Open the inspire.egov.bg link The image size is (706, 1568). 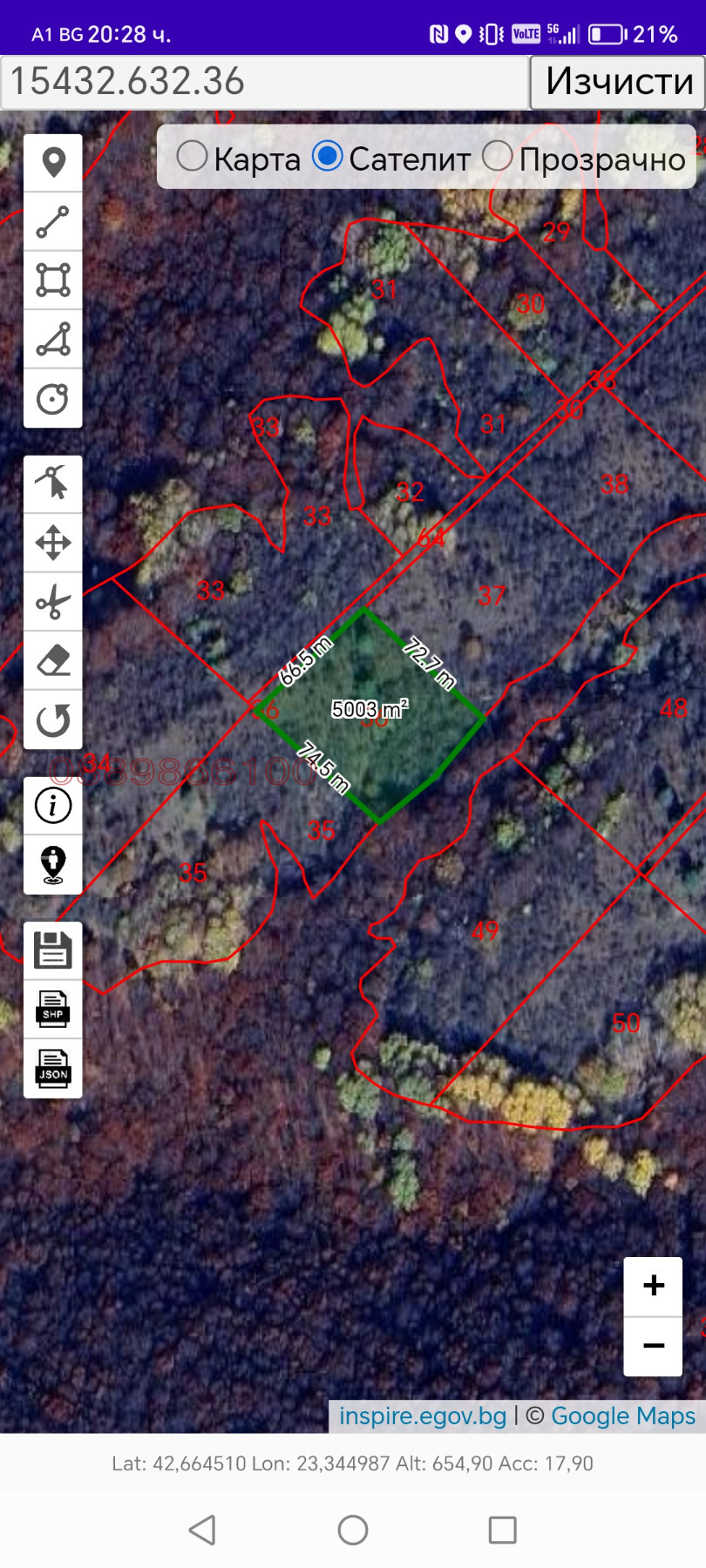click(x=423, y=1416)
